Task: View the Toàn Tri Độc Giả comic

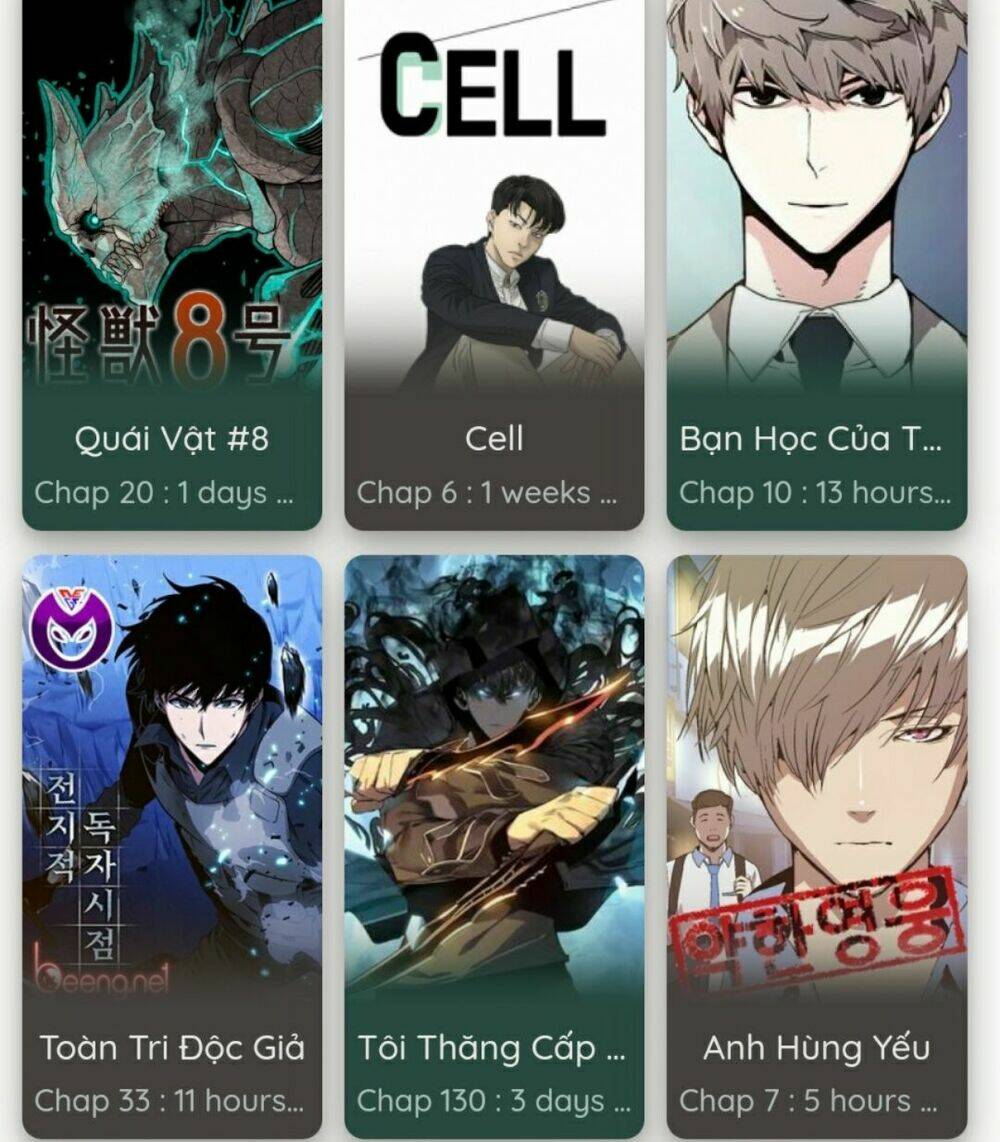Action: coord(172,846)
